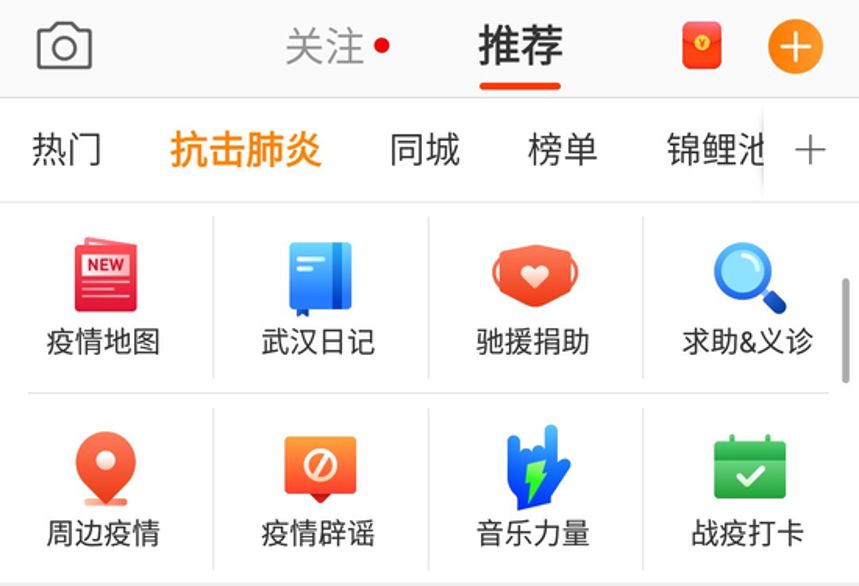
Task: Switch to the 热门 channel
Action: (x=66, y=151)
